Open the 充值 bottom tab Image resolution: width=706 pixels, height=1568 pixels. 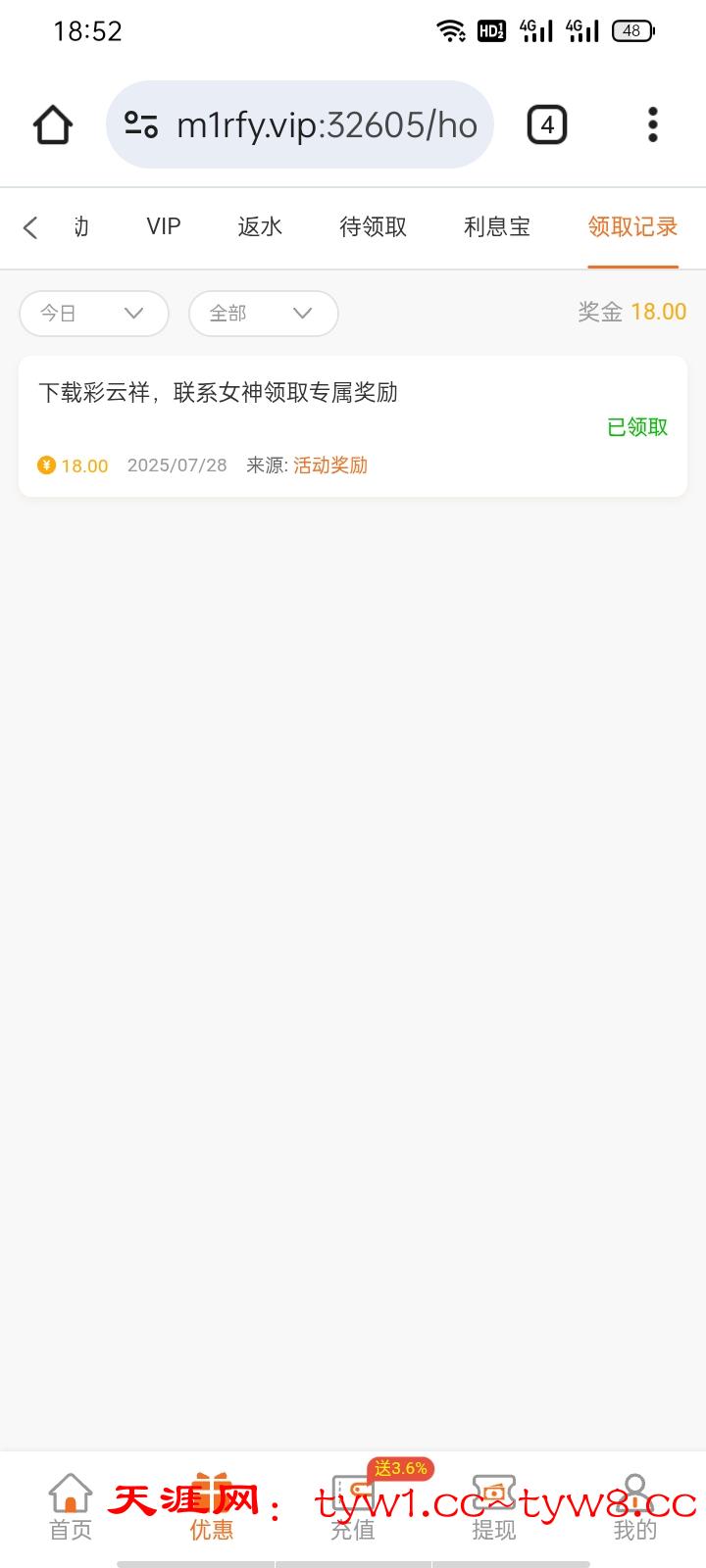coord(353,1507)
